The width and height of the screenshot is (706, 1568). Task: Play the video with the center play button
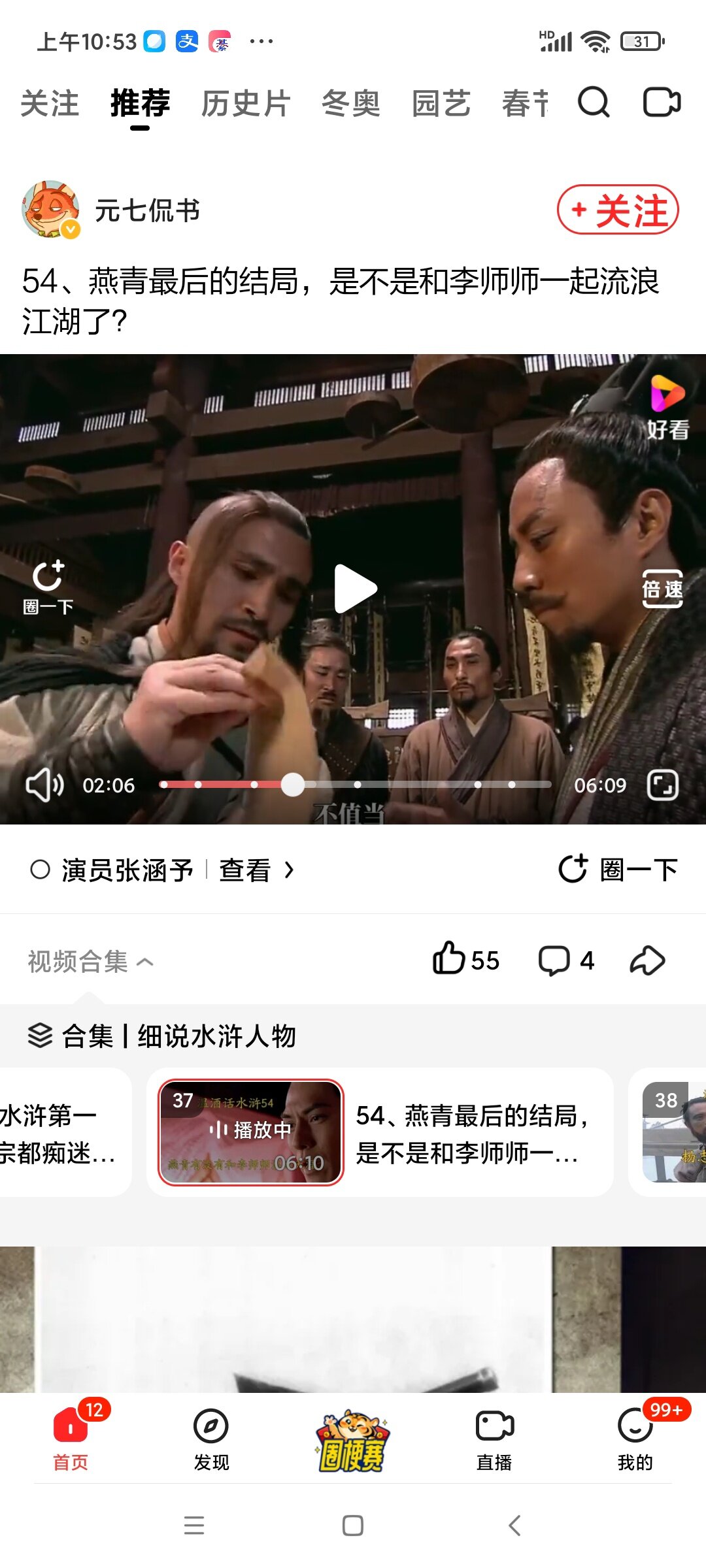[354, 589]
